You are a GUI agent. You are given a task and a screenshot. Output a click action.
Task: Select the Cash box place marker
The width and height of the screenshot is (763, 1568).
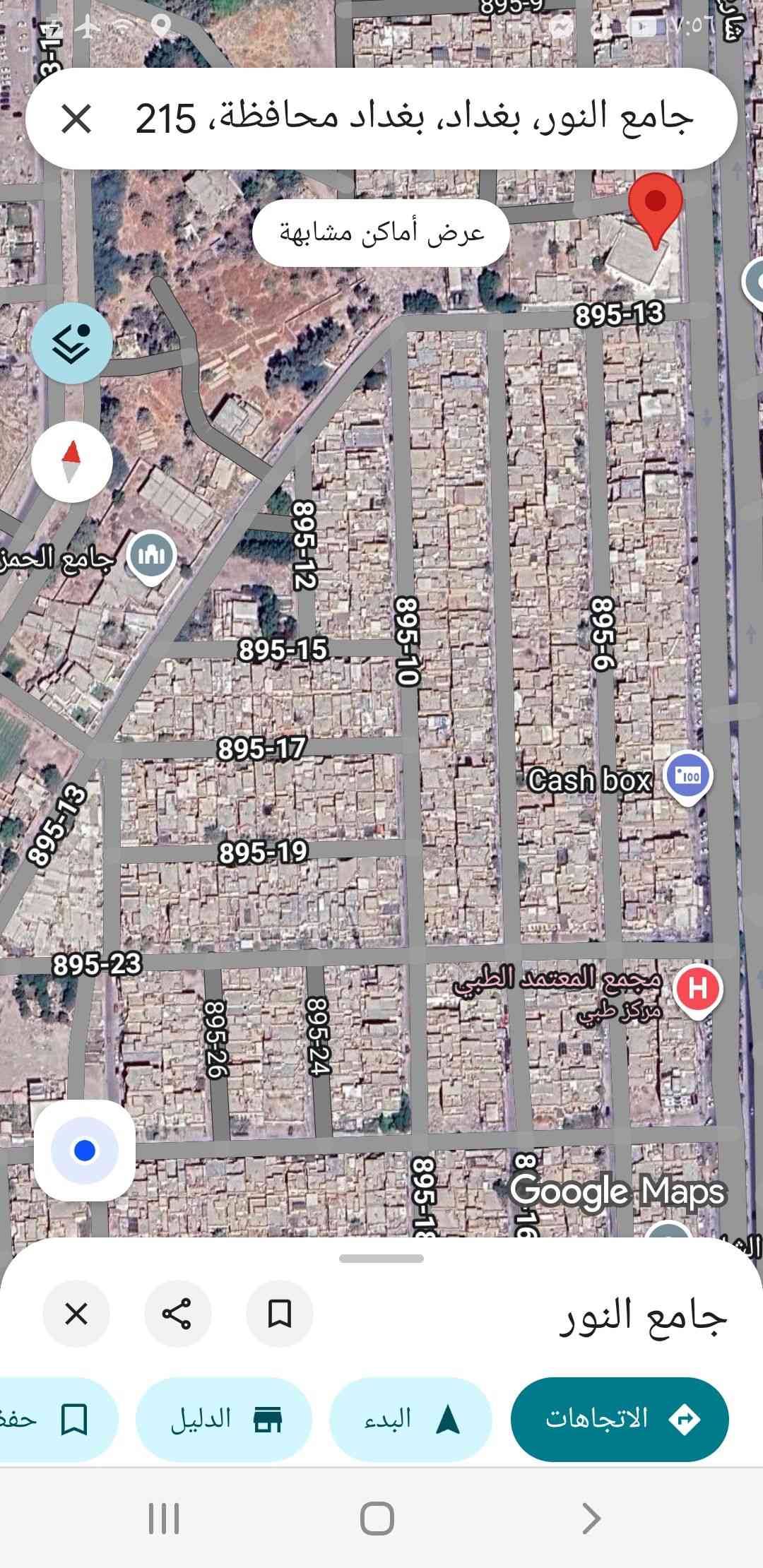coord(689,776)
